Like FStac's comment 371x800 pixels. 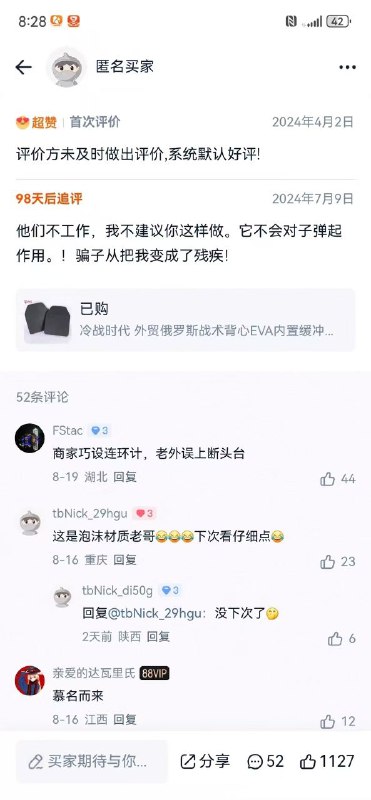point(337,479)
